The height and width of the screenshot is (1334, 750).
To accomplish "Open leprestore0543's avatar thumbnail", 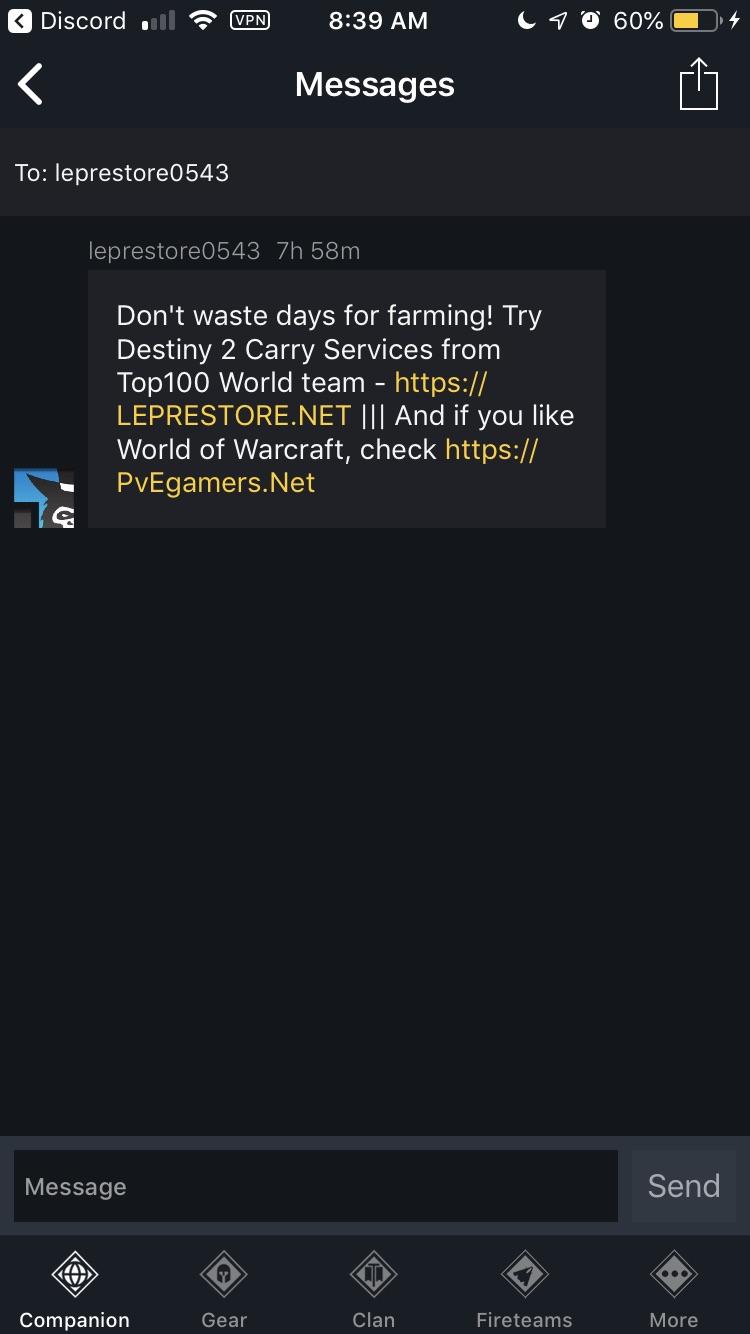I will tap(44, 498).
